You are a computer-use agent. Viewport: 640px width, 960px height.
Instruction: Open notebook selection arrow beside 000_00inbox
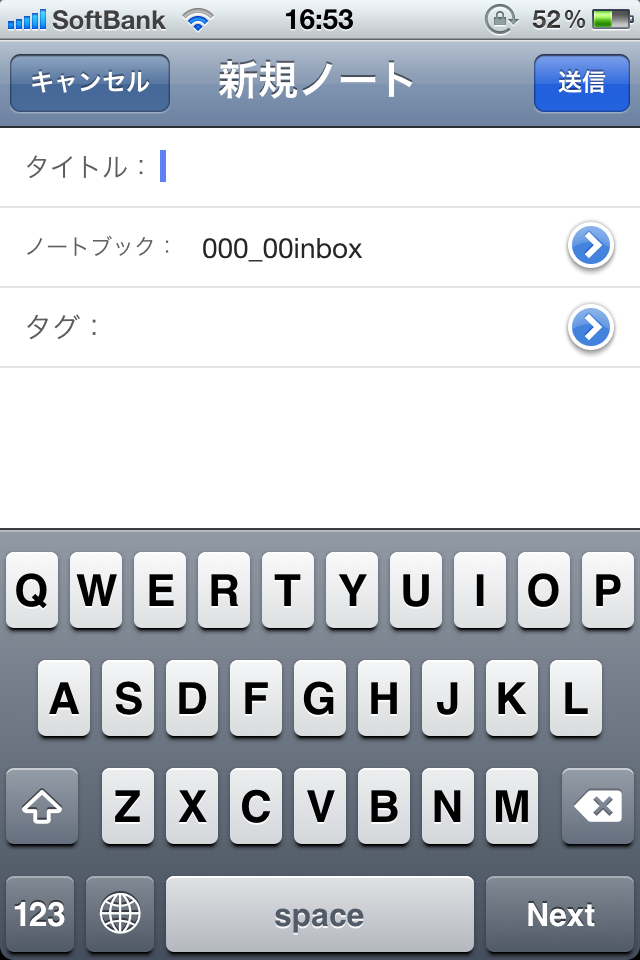pos(591,246)
